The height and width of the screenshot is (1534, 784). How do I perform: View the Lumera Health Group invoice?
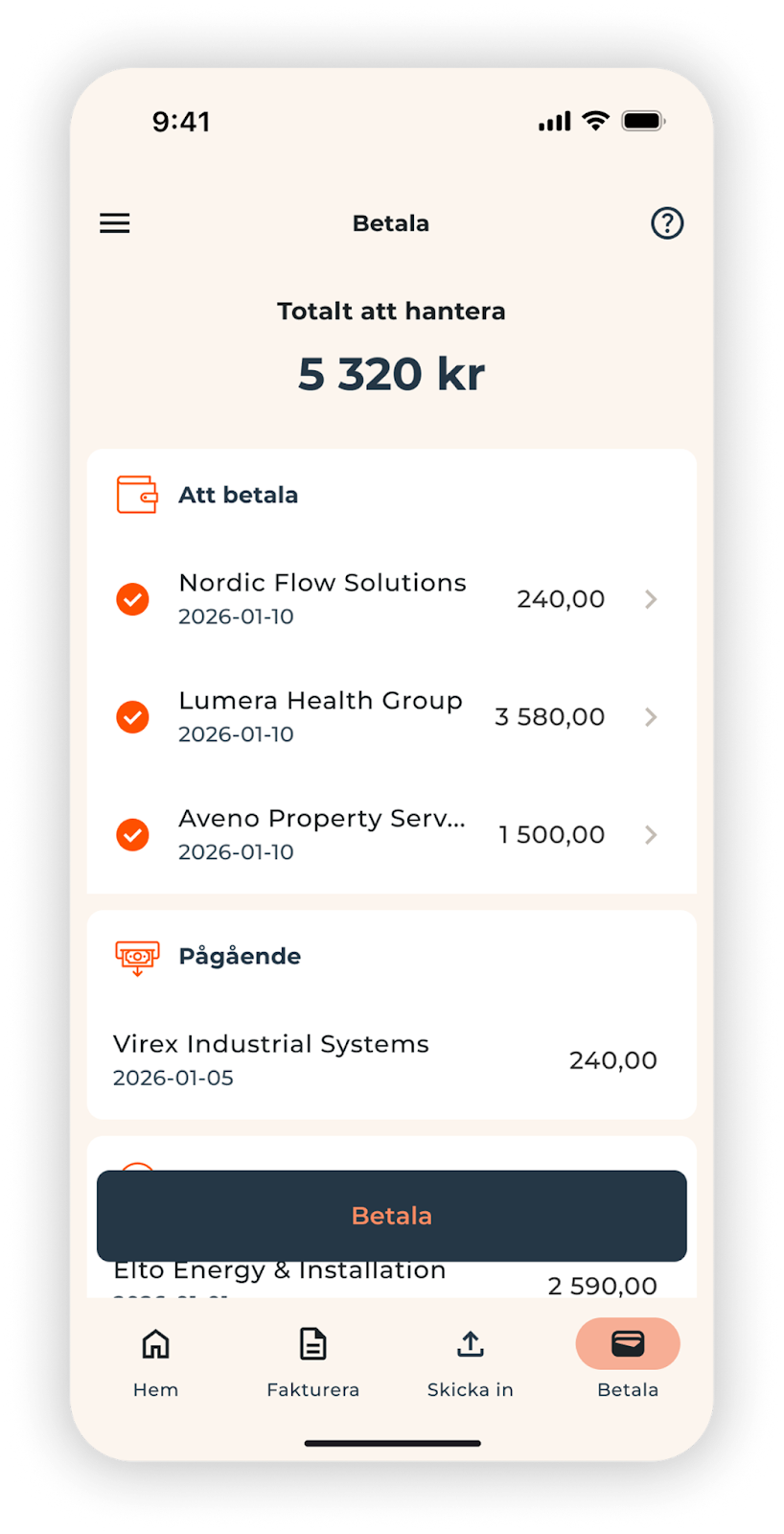click(650, 717)
